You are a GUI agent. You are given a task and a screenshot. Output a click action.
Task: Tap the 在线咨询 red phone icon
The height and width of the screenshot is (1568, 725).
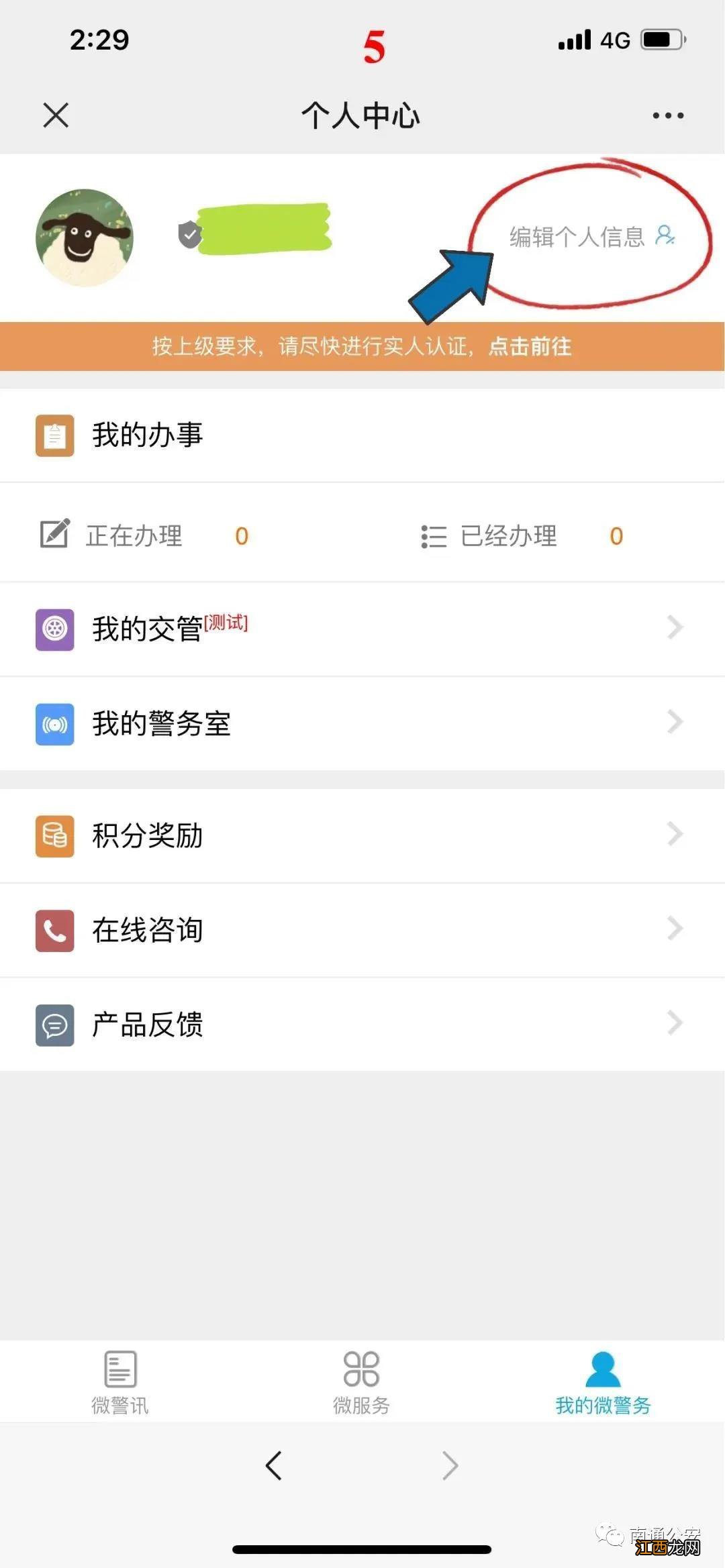coord(54,930)
